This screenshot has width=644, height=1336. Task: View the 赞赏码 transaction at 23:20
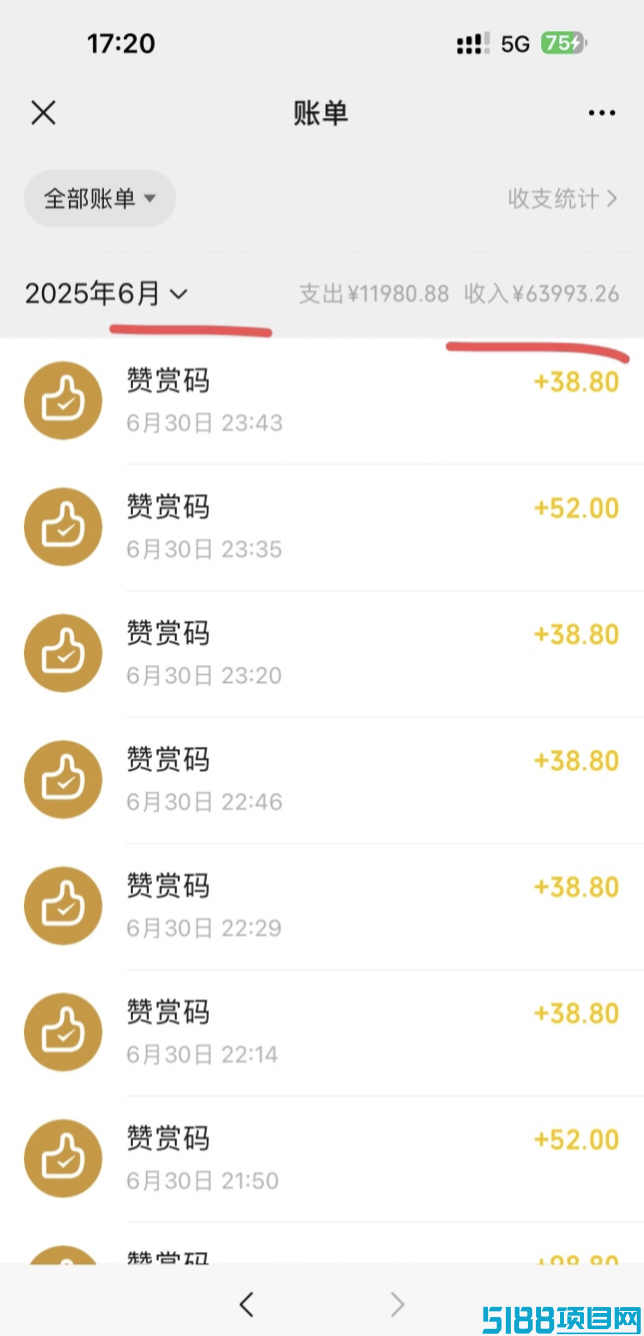(322, 653)
